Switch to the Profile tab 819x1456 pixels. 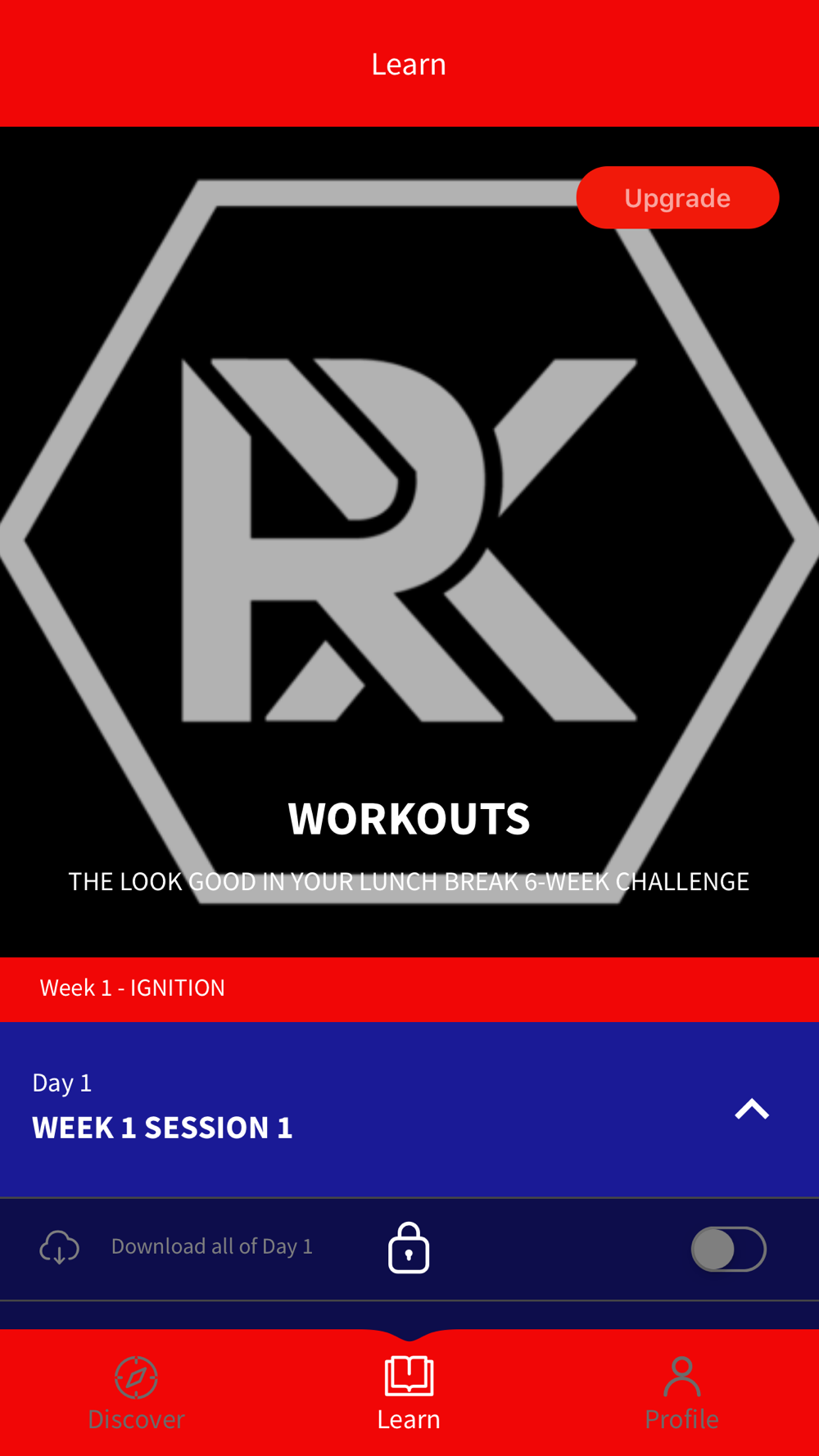(x=681, y=1393)
